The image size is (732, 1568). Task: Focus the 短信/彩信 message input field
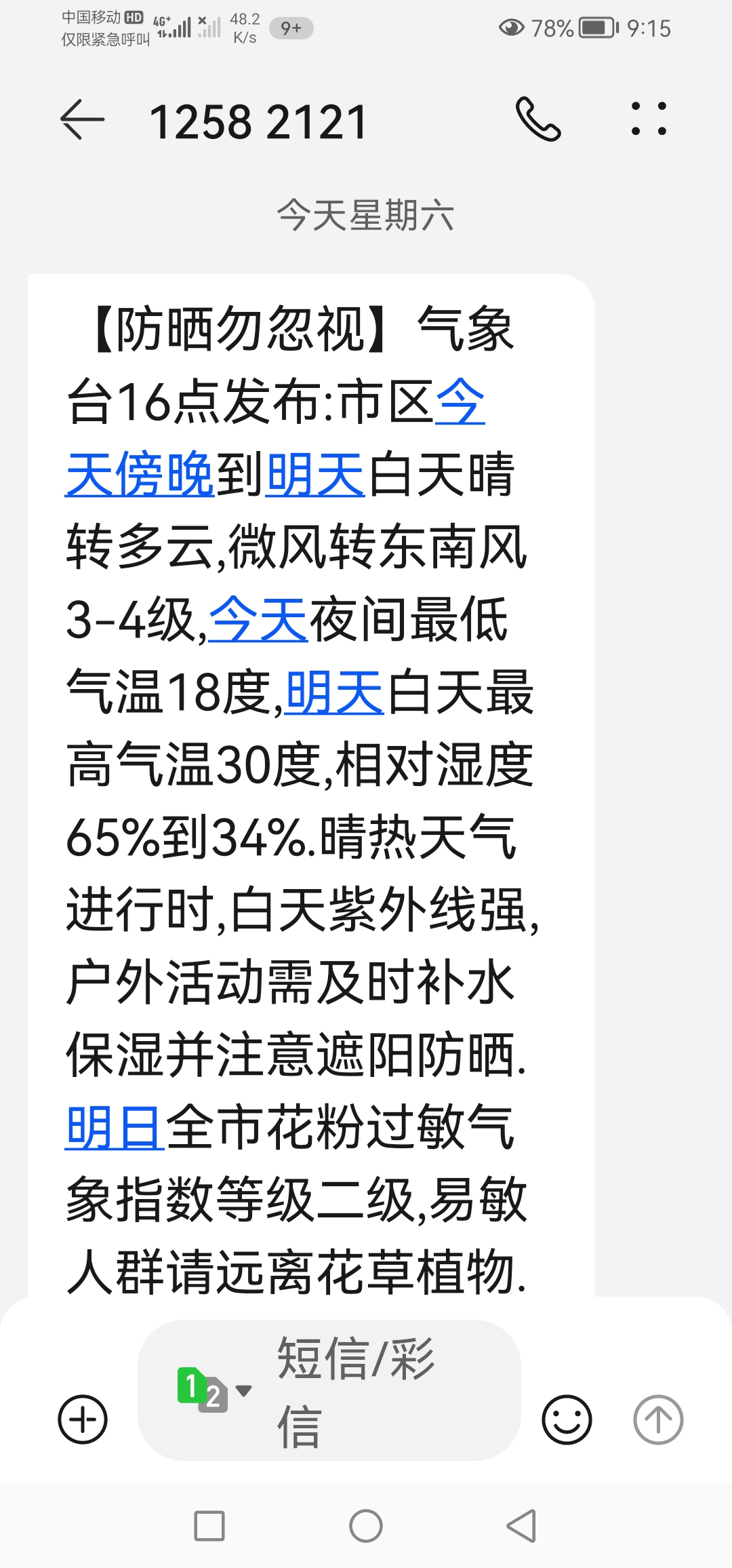point(329,1390)
